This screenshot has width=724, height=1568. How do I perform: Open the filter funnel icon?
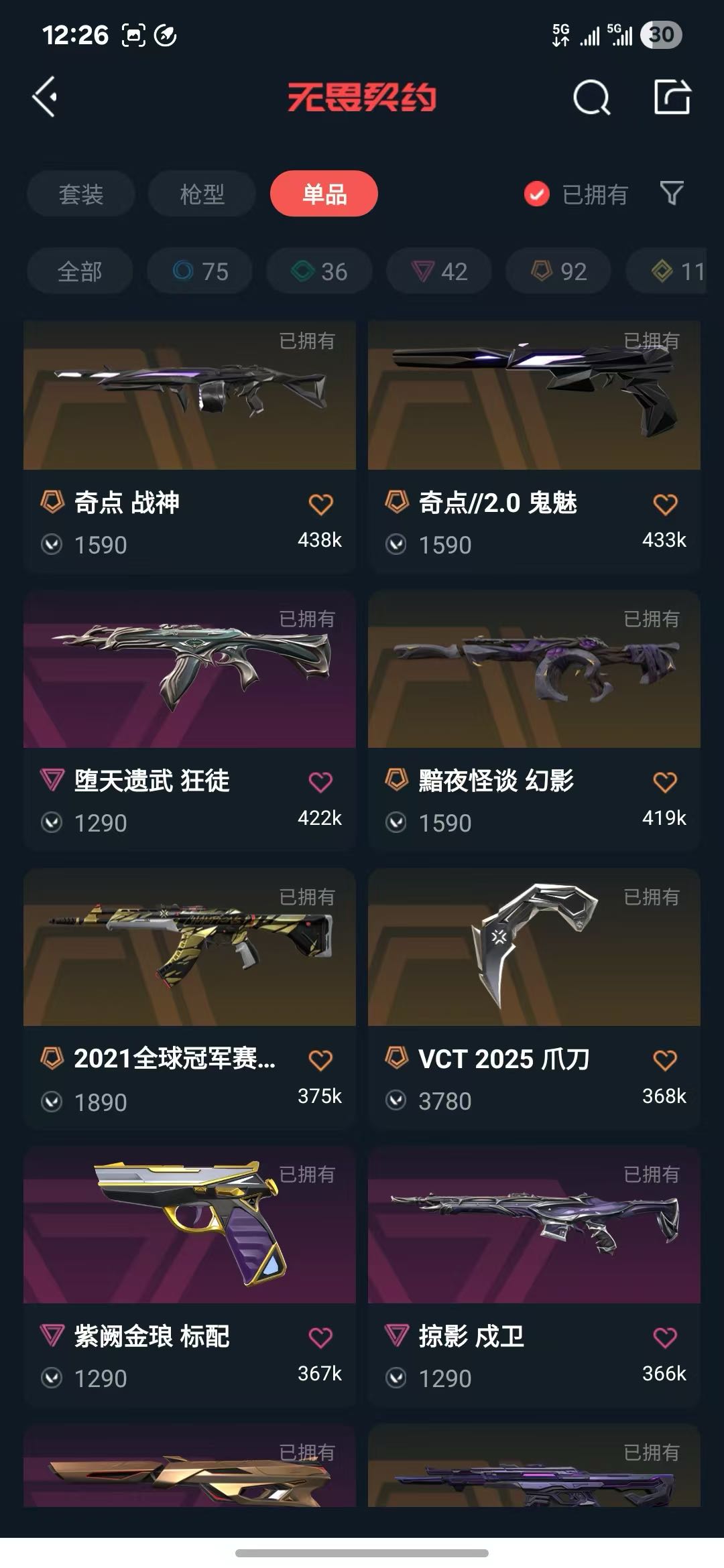click(x=672, y=194)
